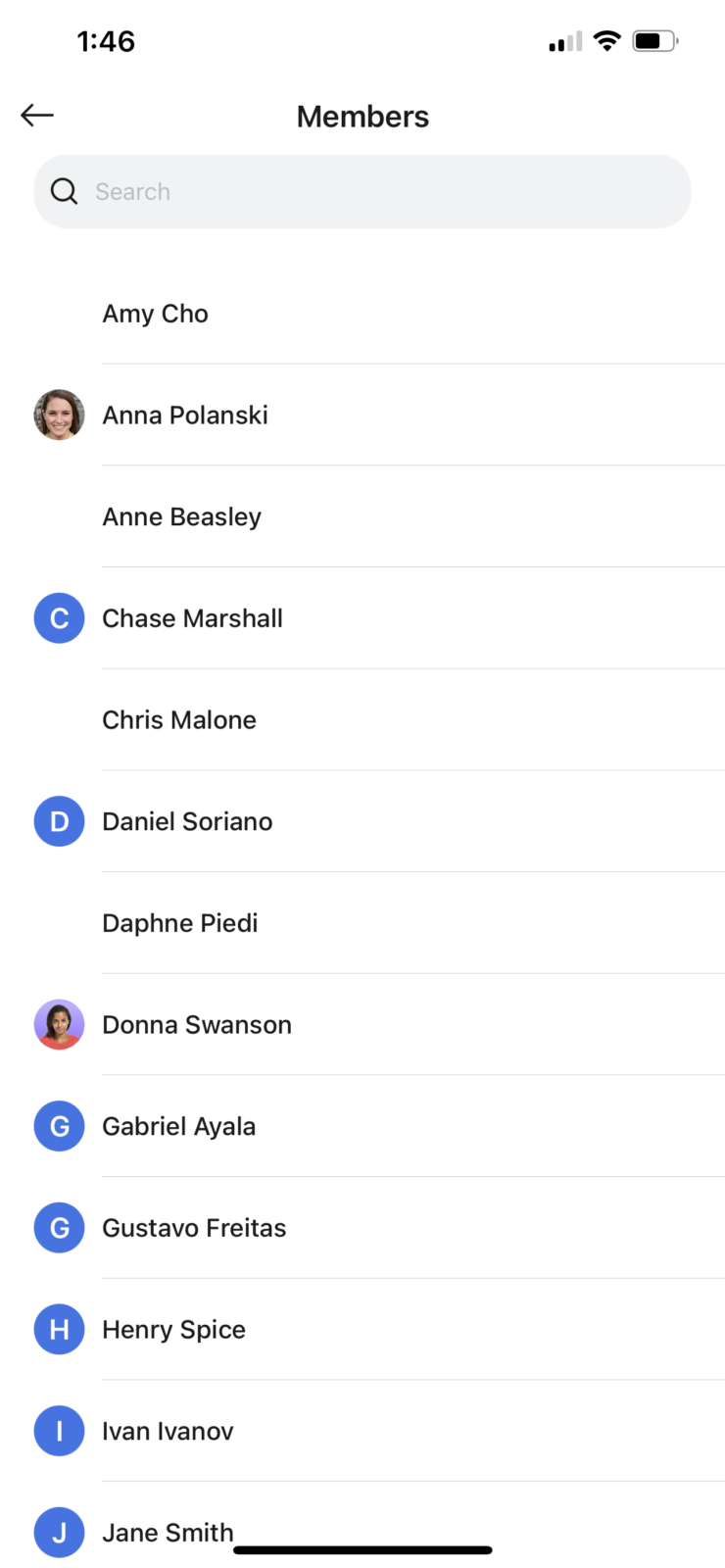Open Daniel Soriano's member page
725x1568 pixels.
click(362, 821)
